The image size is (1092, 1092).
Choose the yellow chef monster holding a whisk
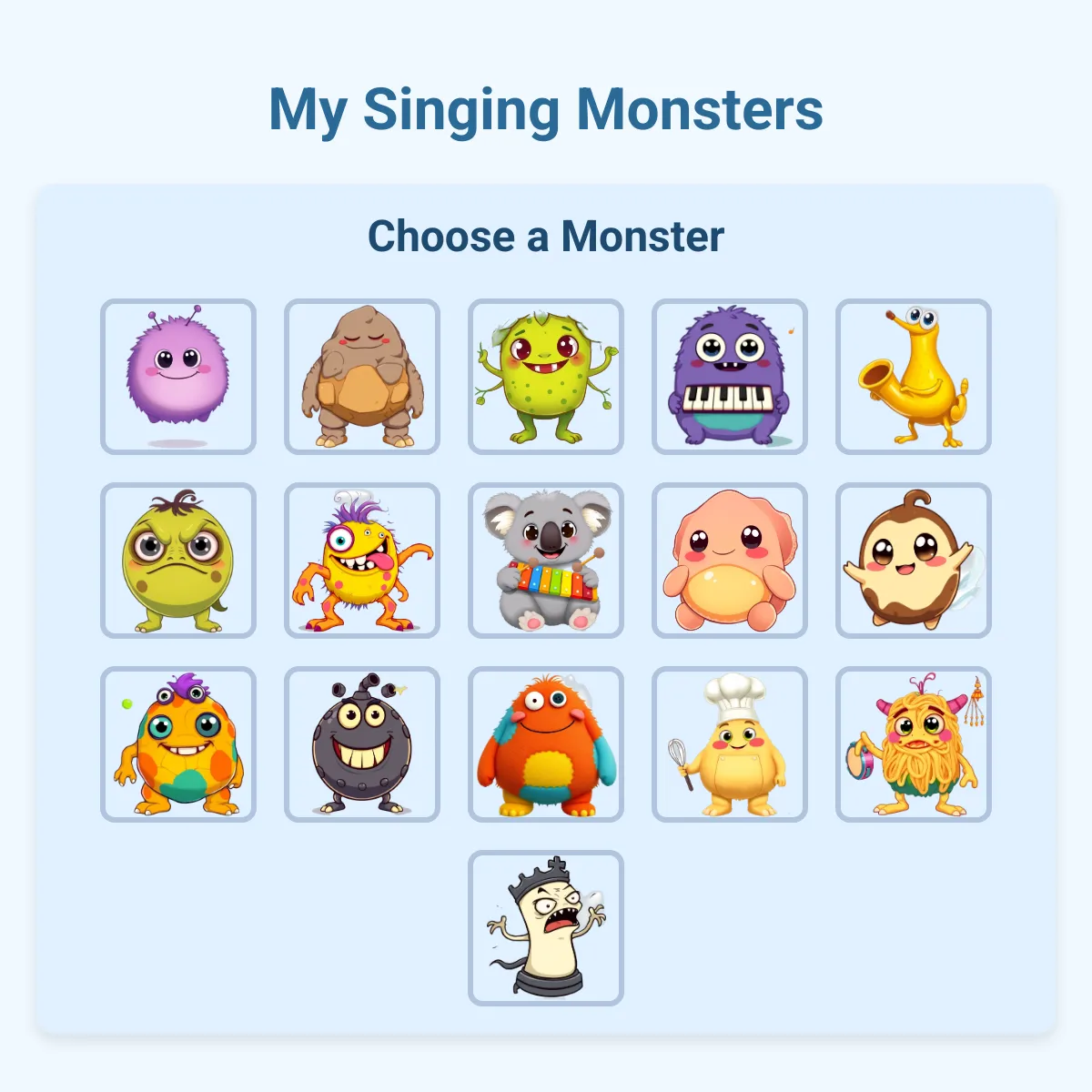(x=730, y=744)
